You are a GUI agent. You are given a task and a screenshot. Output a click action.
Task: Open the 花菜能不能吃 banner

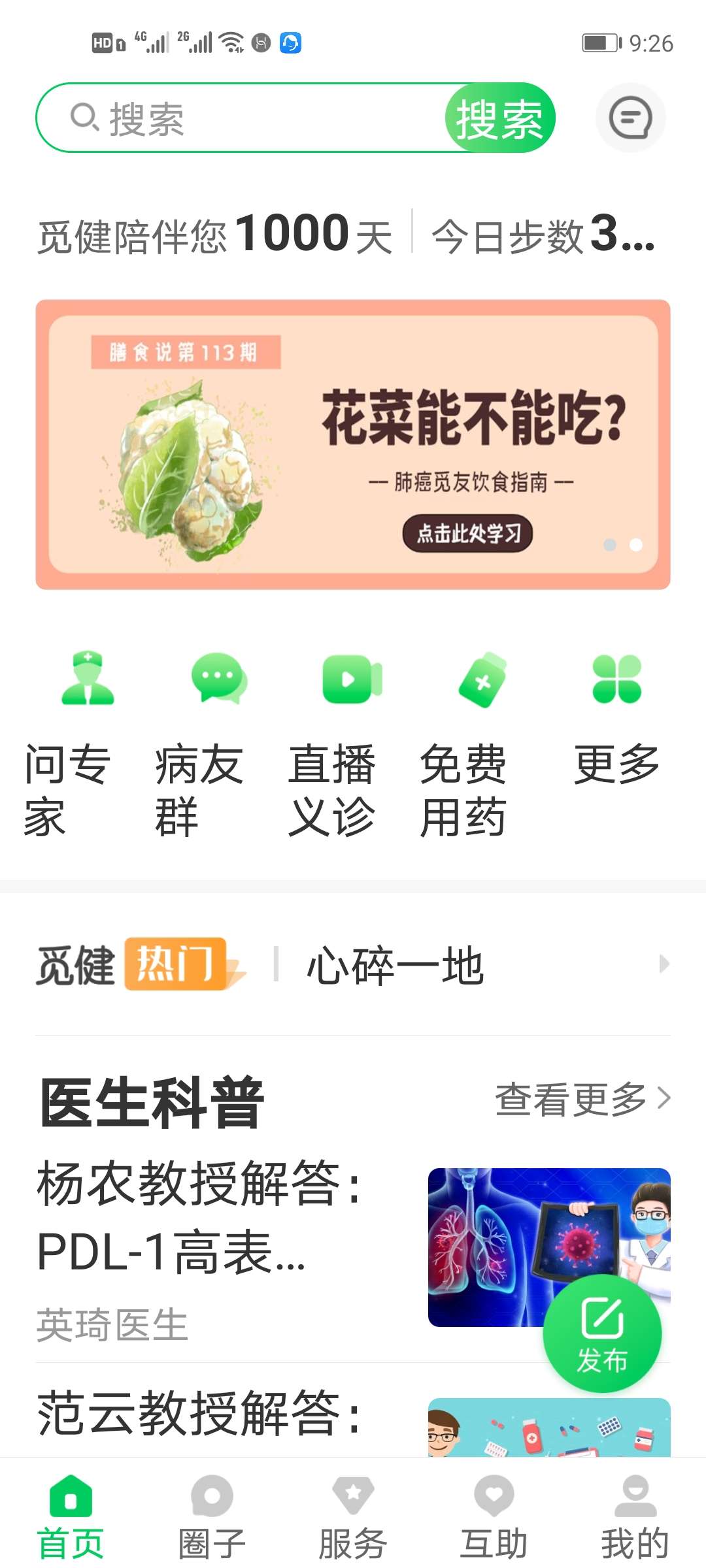353,444
